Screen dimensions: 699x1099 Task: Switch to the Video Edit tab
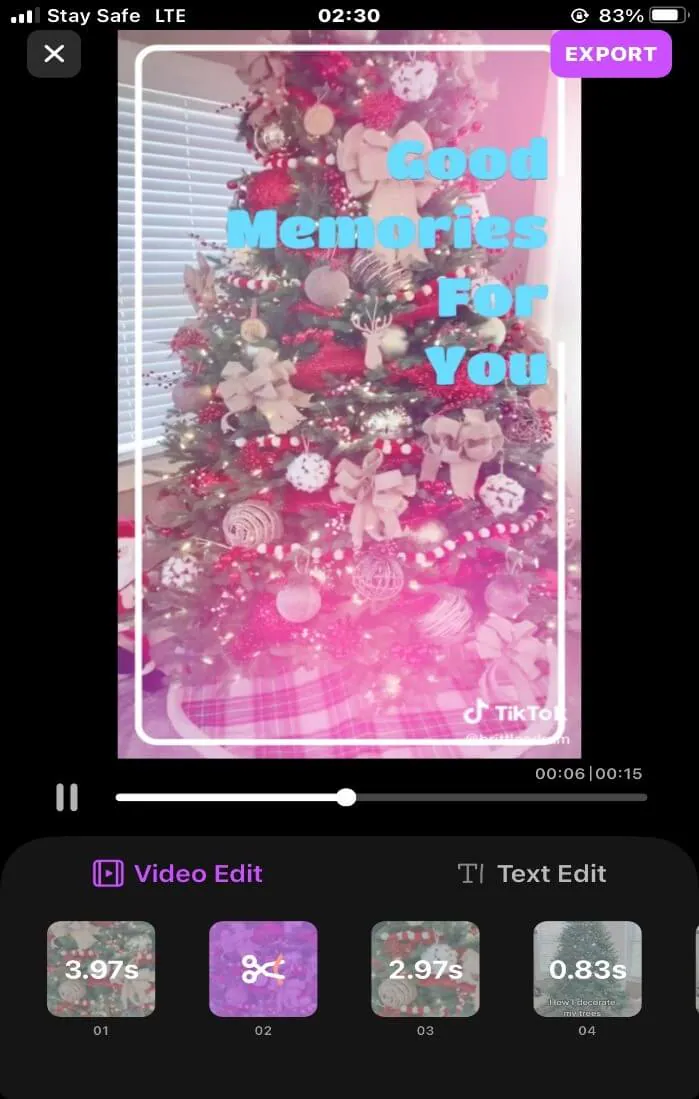(178, 873)
